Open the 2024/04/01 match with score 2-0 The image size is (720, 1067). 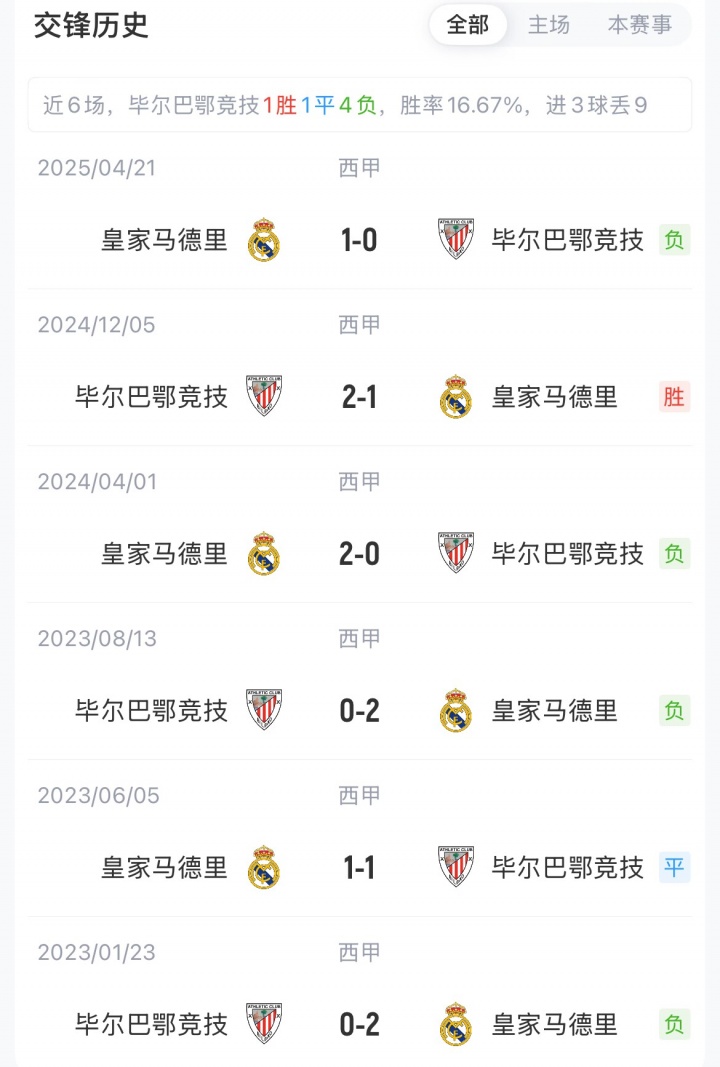click(x=359, y=554)
